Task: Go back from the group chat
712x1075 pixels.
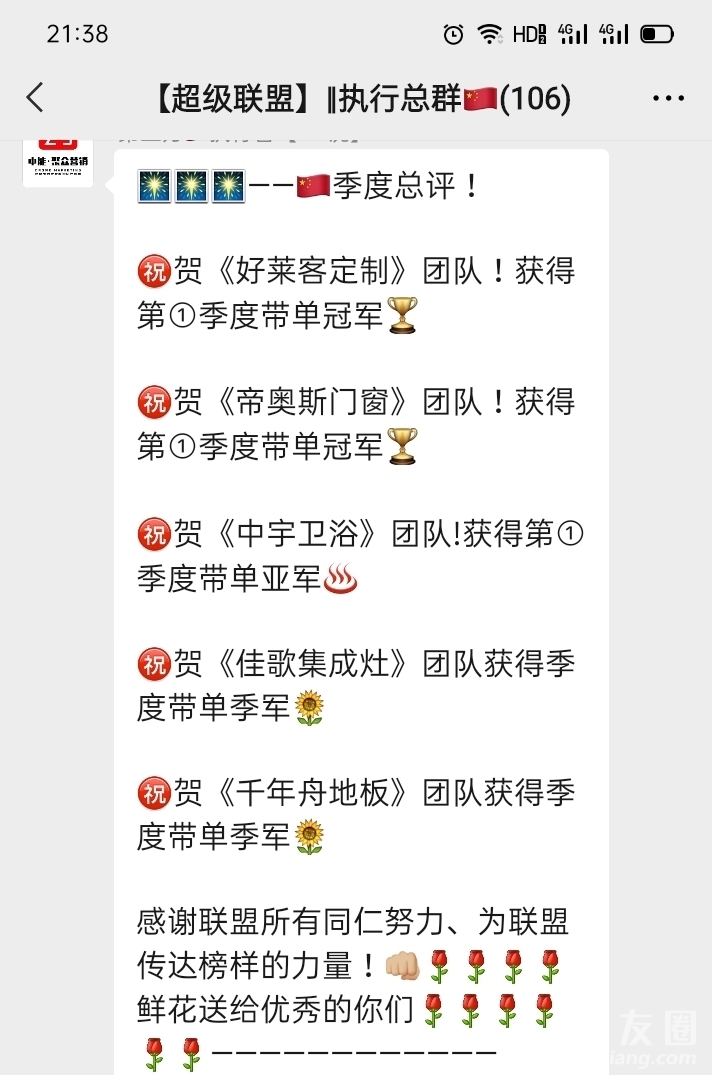Action: point(35,98)
